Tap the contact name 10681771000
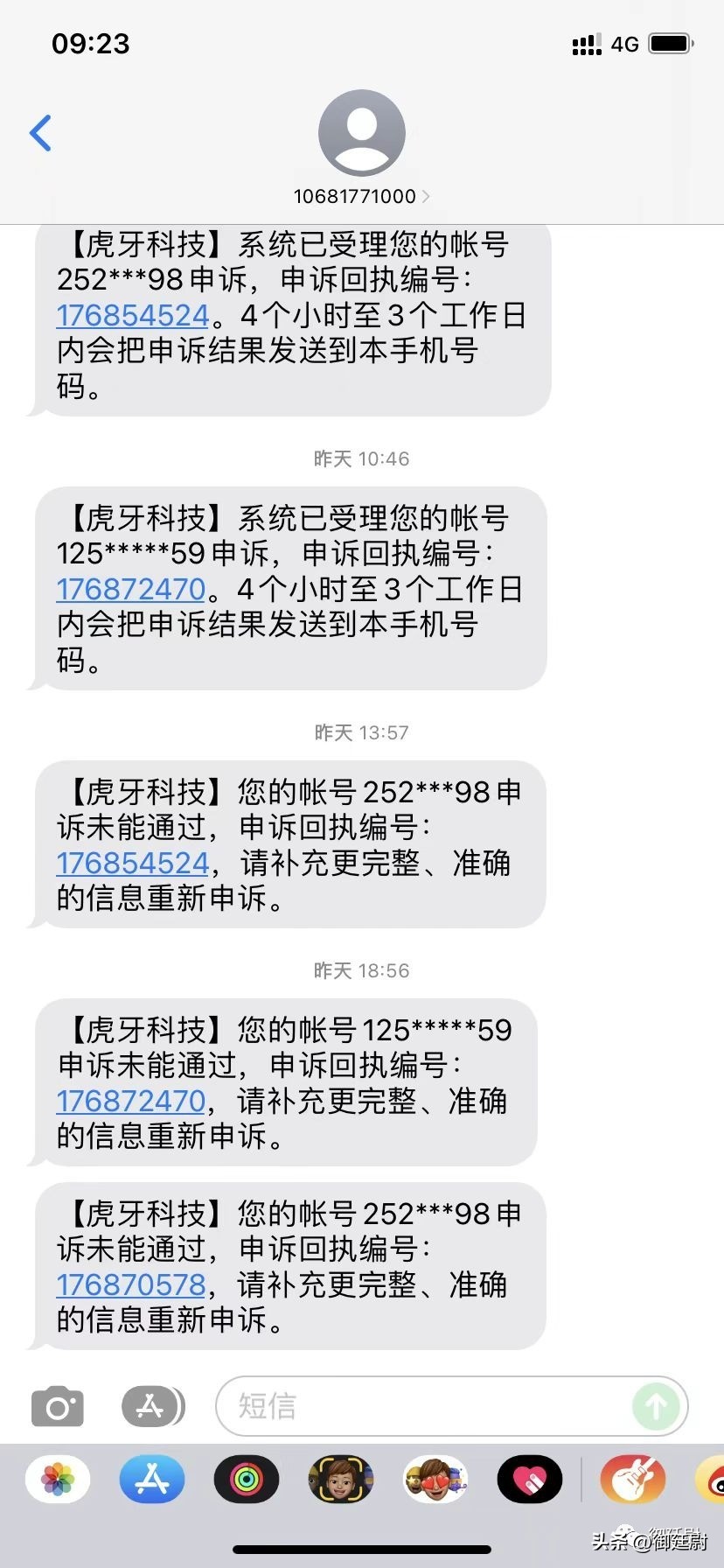Viewport: 724px width, 1568px height. click(354, 196)
